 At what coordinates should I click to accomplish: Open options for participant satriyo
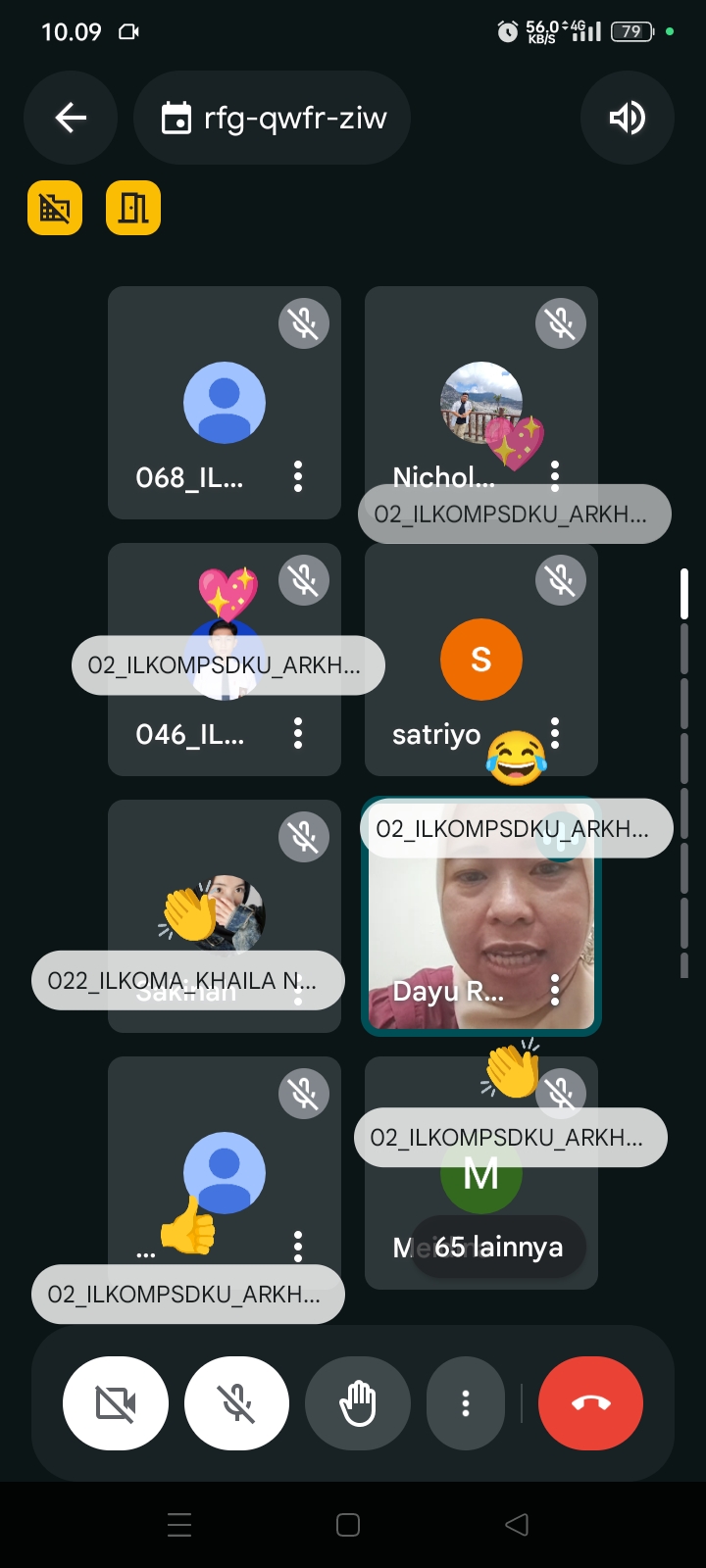coord(555,733)
